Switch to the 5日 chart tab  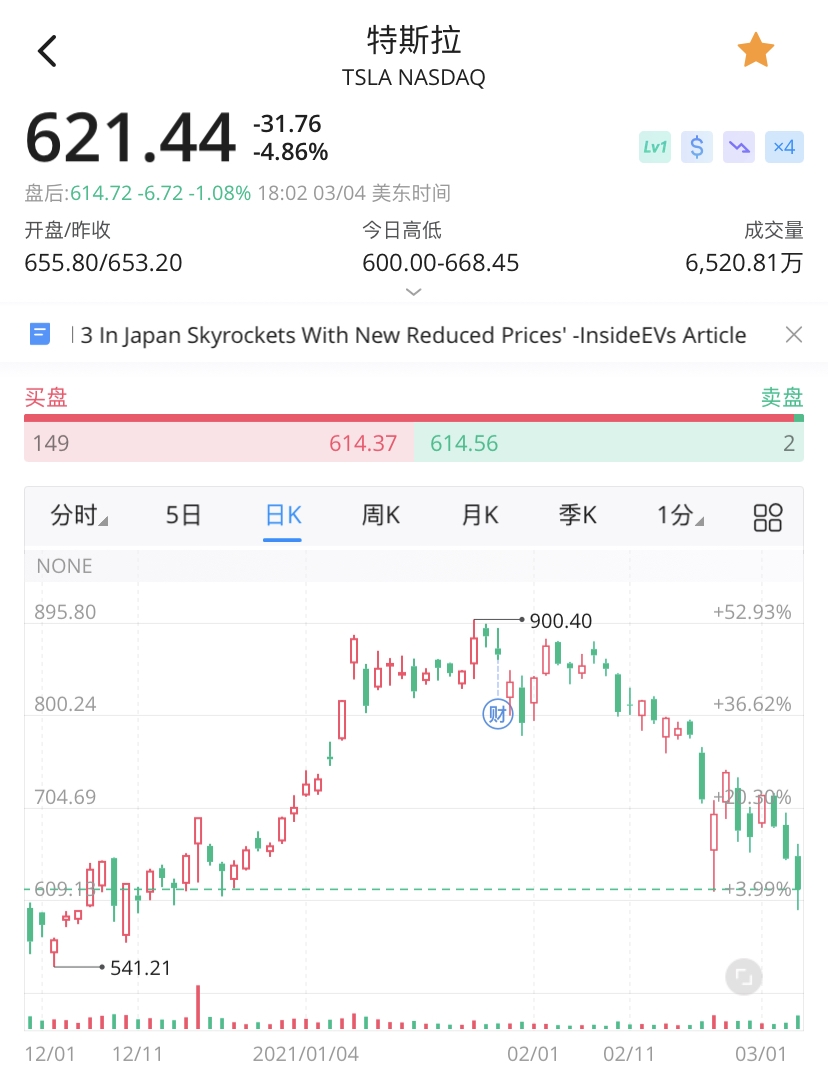pyautogui.click(x=184, y=516)
